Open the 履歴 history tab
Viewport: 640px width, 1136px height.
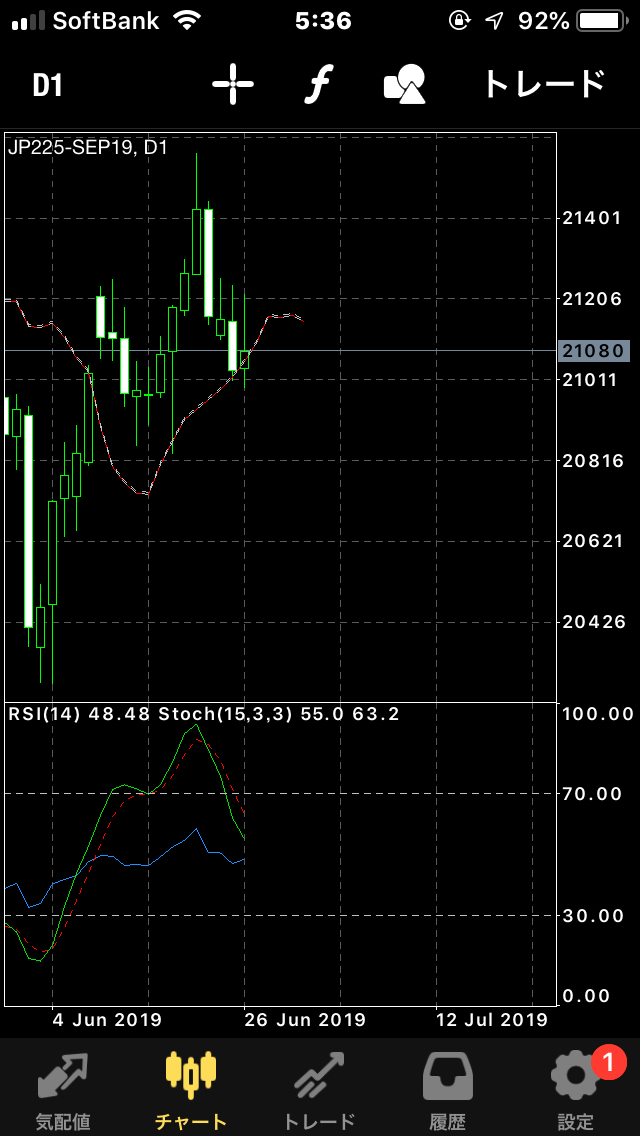(x=447, y=1088)
